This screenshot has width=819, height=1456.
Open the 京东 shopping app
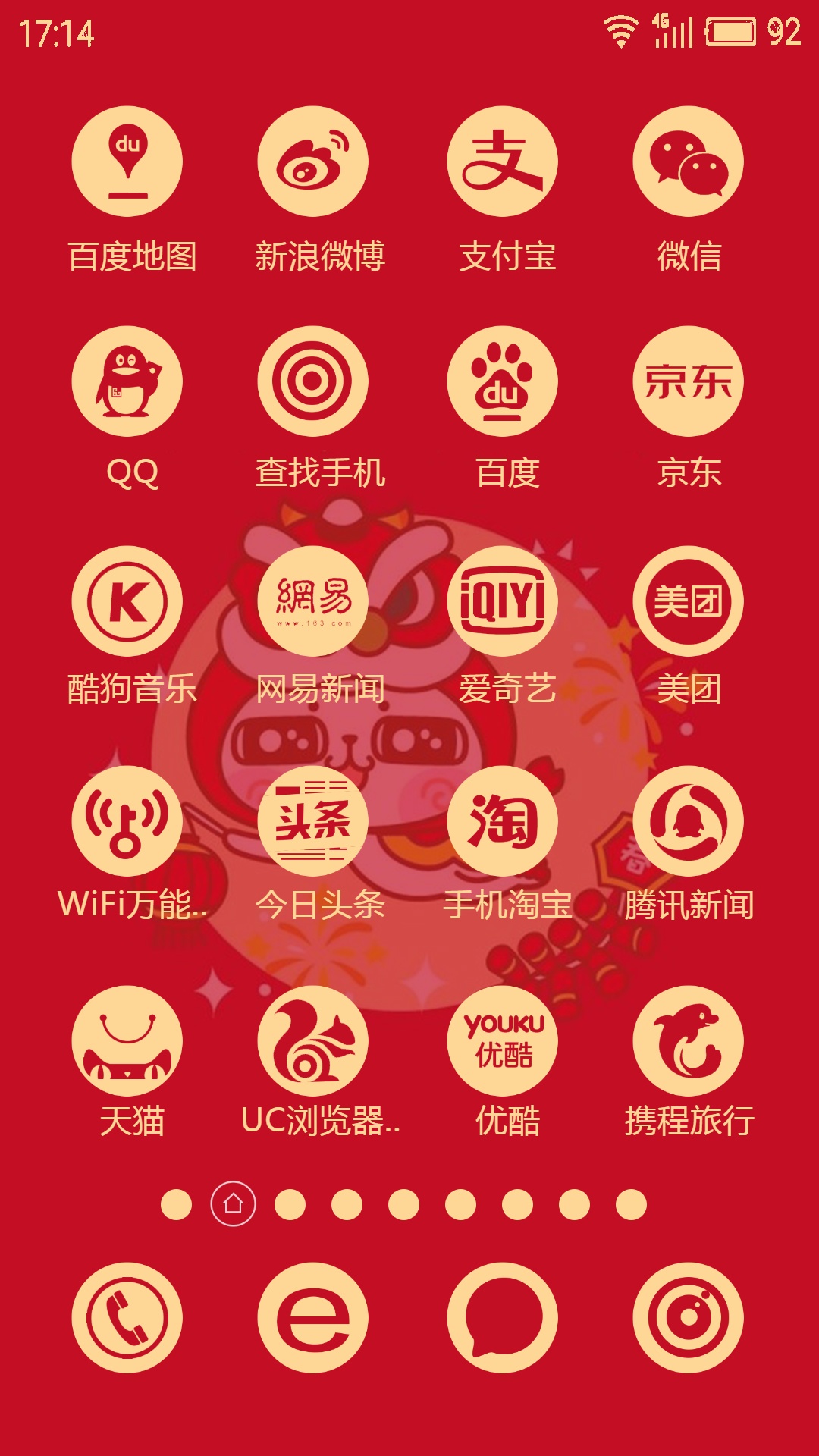[689, 381]
